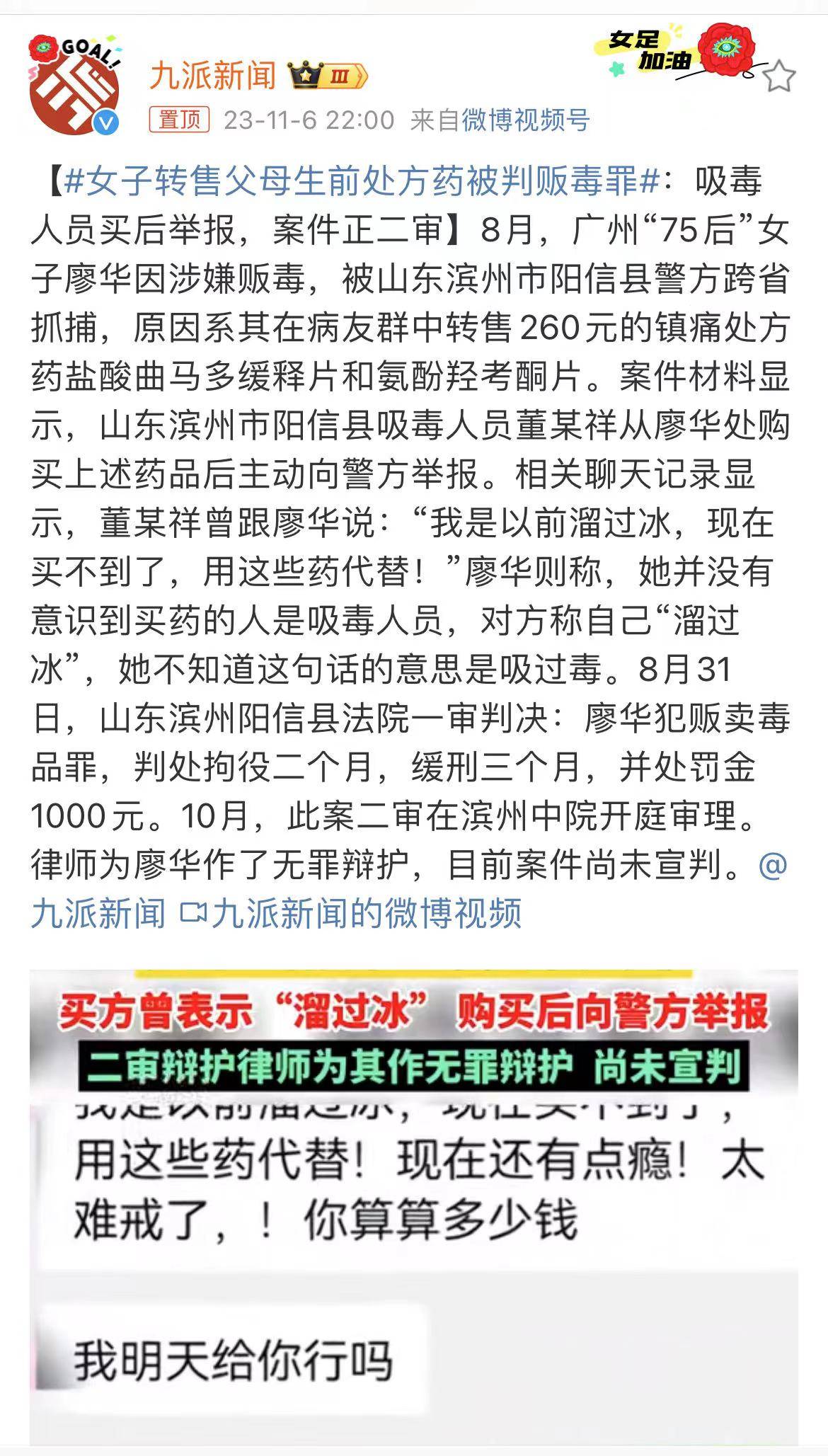This screenshot has height=1456, width=828.
Task: Click the 置顶 pinned label
Action: coord(181,119)
